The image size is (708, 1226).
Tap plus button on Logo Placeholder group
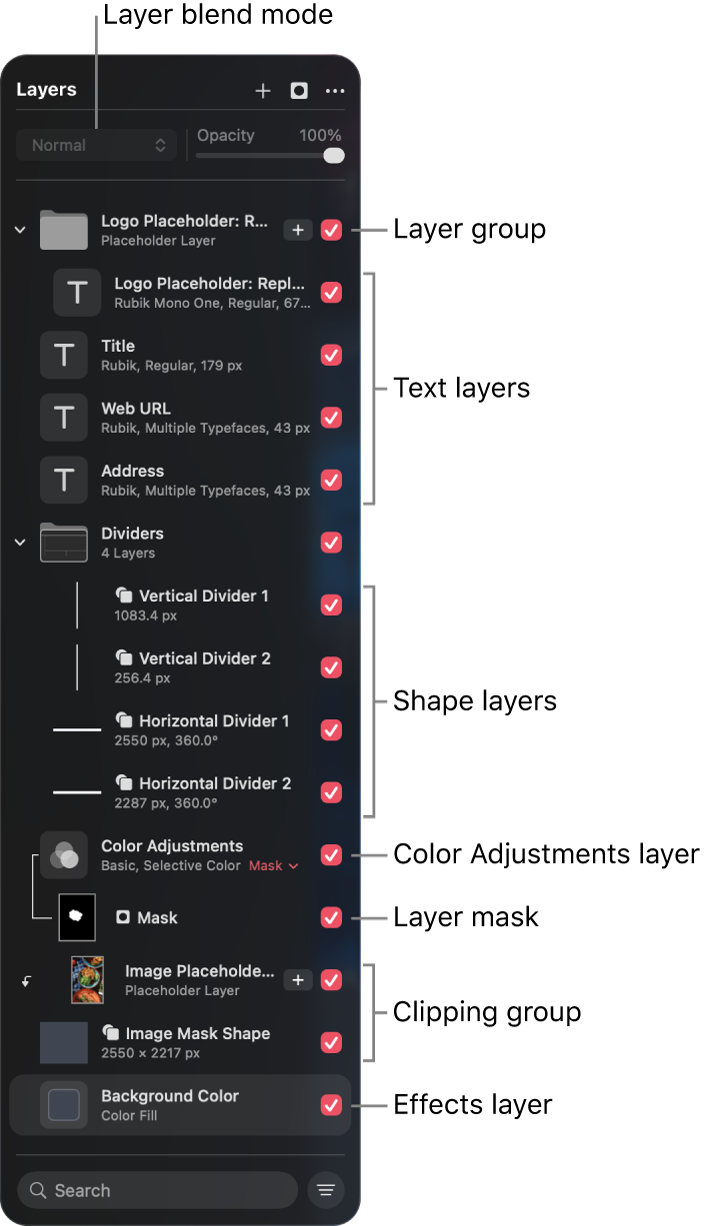click(298, 230)
